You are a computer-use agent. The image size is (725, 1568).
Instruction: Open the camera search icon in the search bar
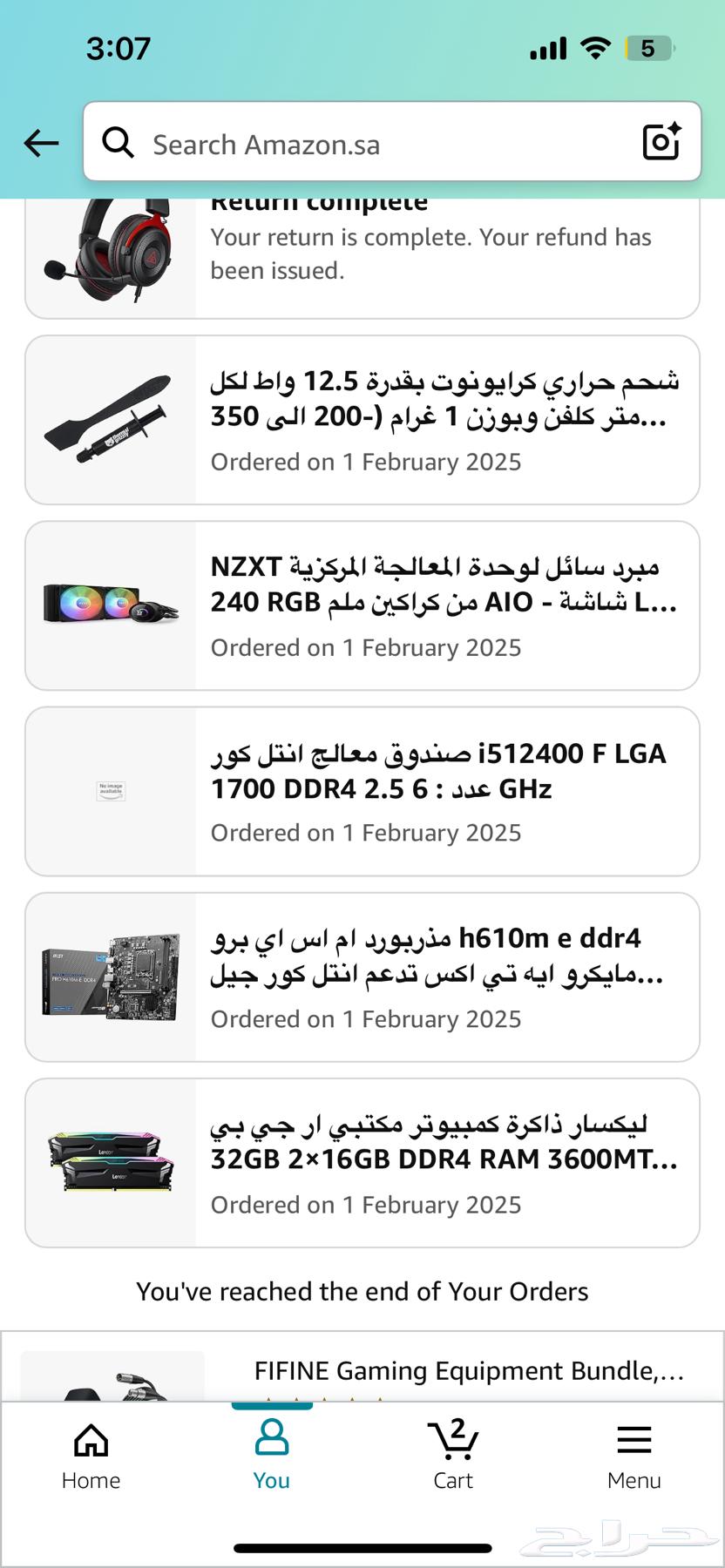[661, 142]
